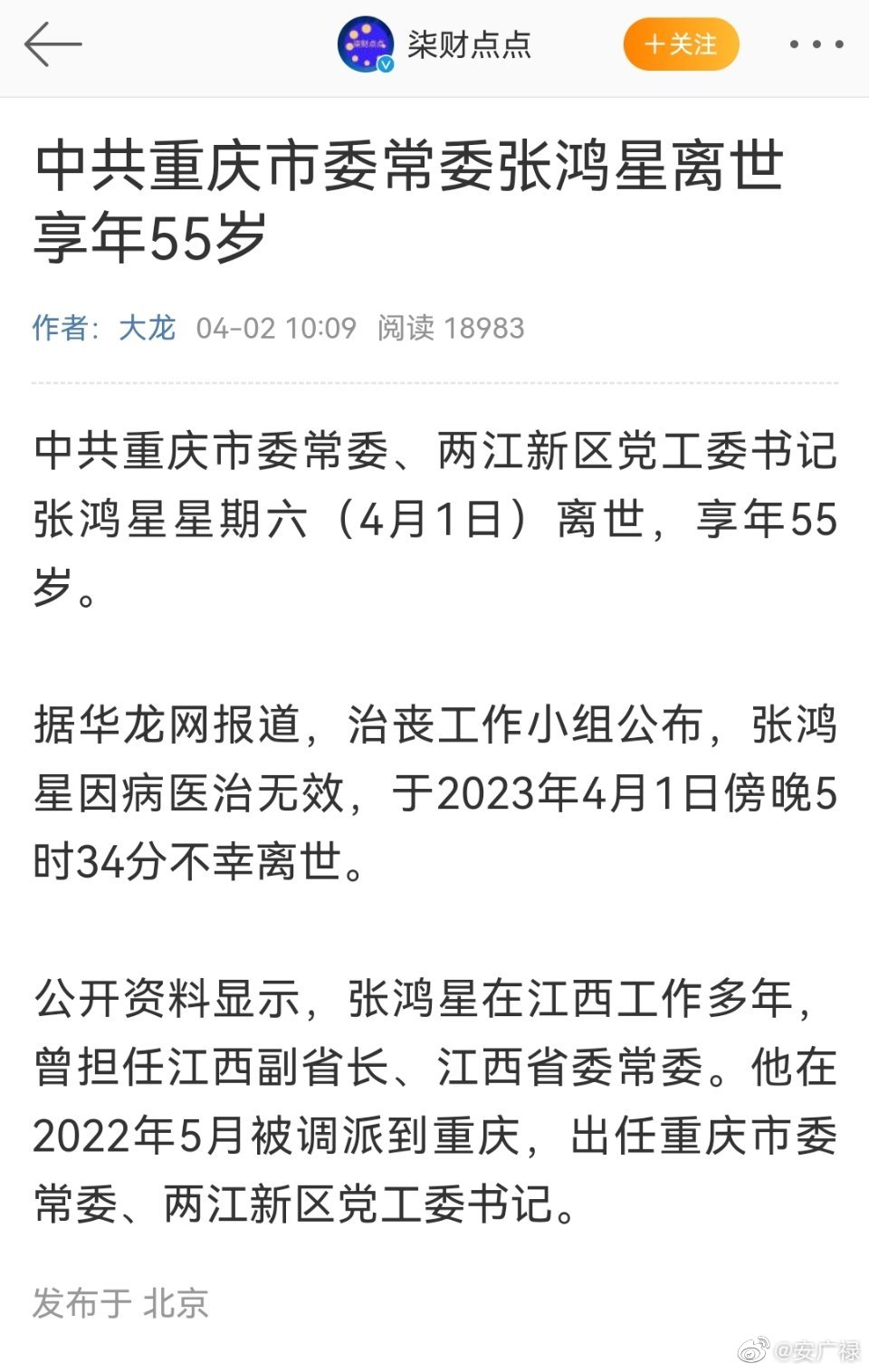Open the three-dot overflow menu

[816, 44]
